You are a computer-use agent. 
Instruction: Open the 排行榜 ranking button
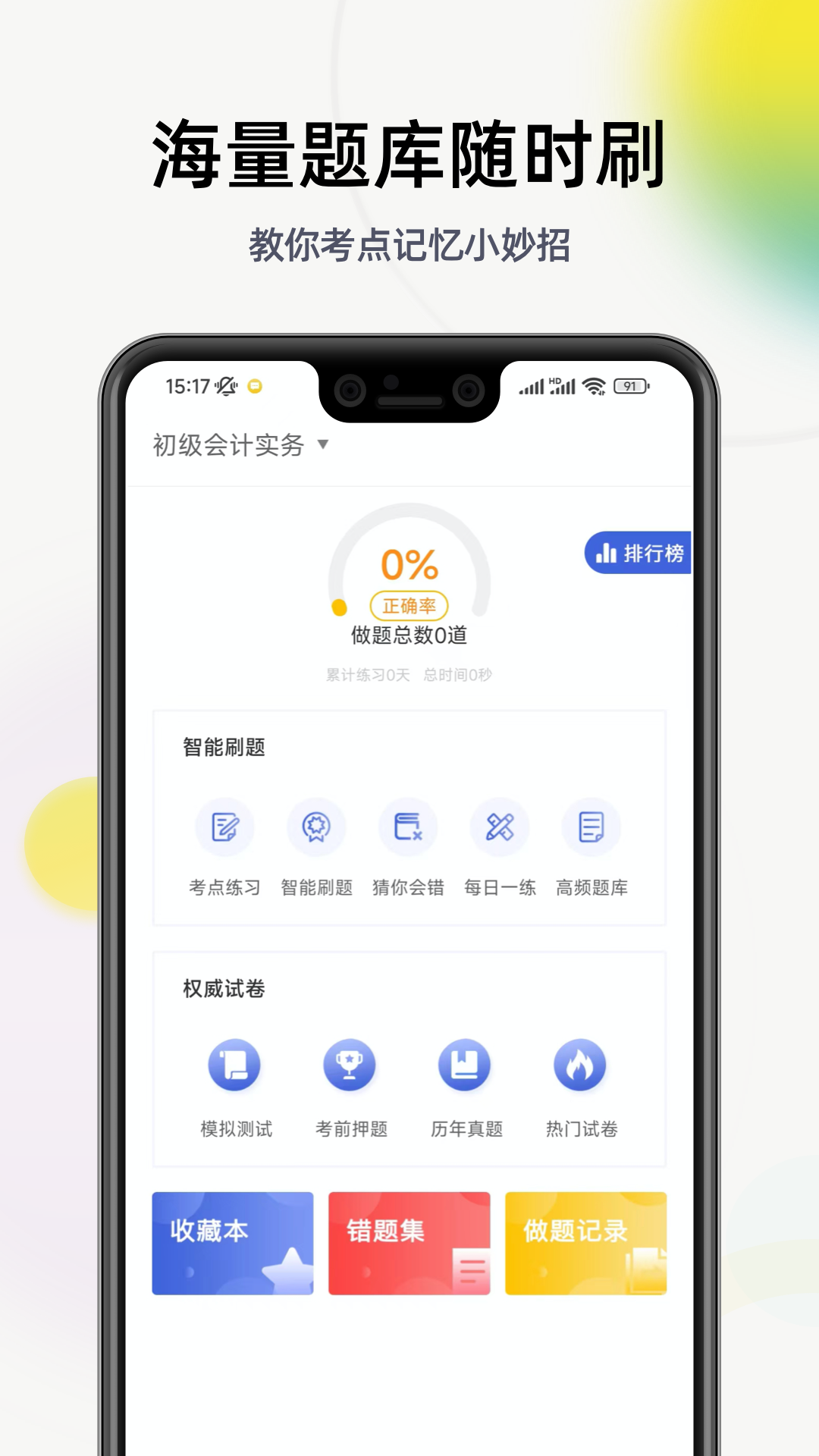[639, 554]
